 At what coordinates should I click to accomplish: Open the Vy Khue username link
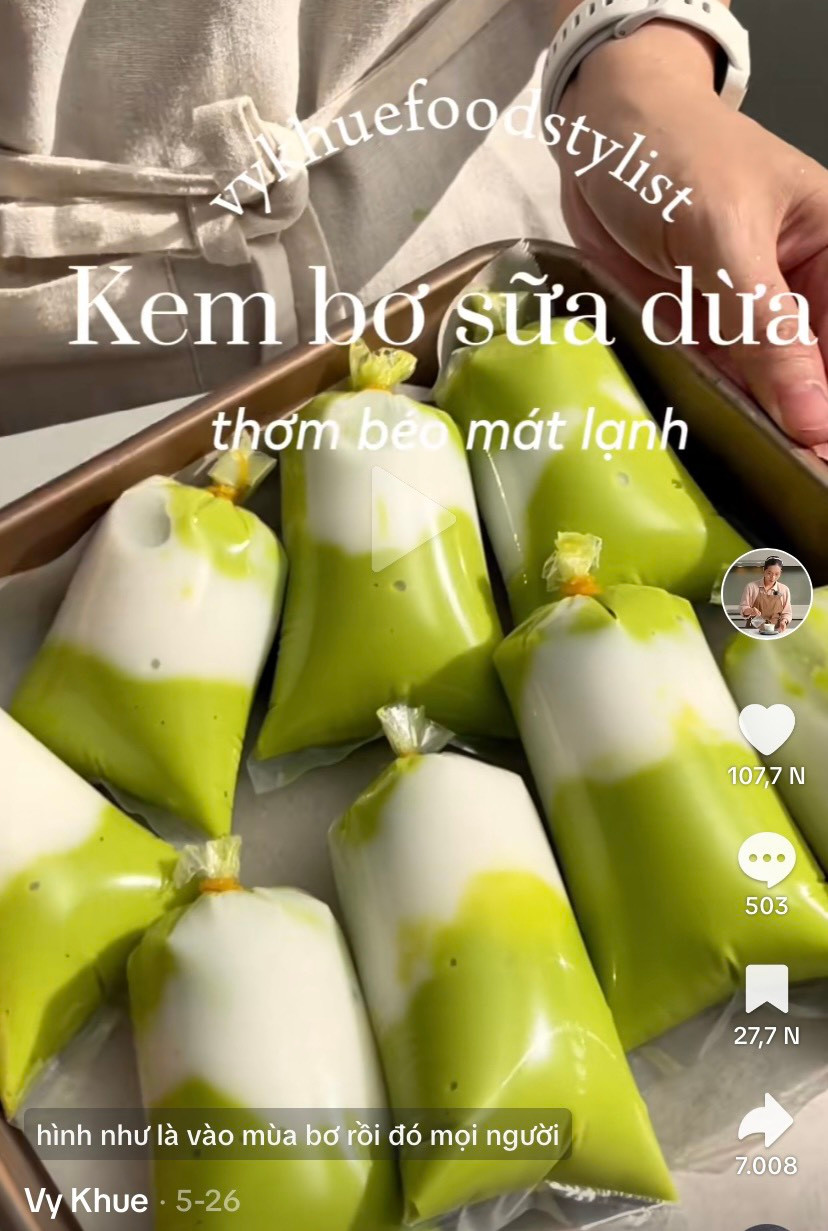pos(86,1201)
